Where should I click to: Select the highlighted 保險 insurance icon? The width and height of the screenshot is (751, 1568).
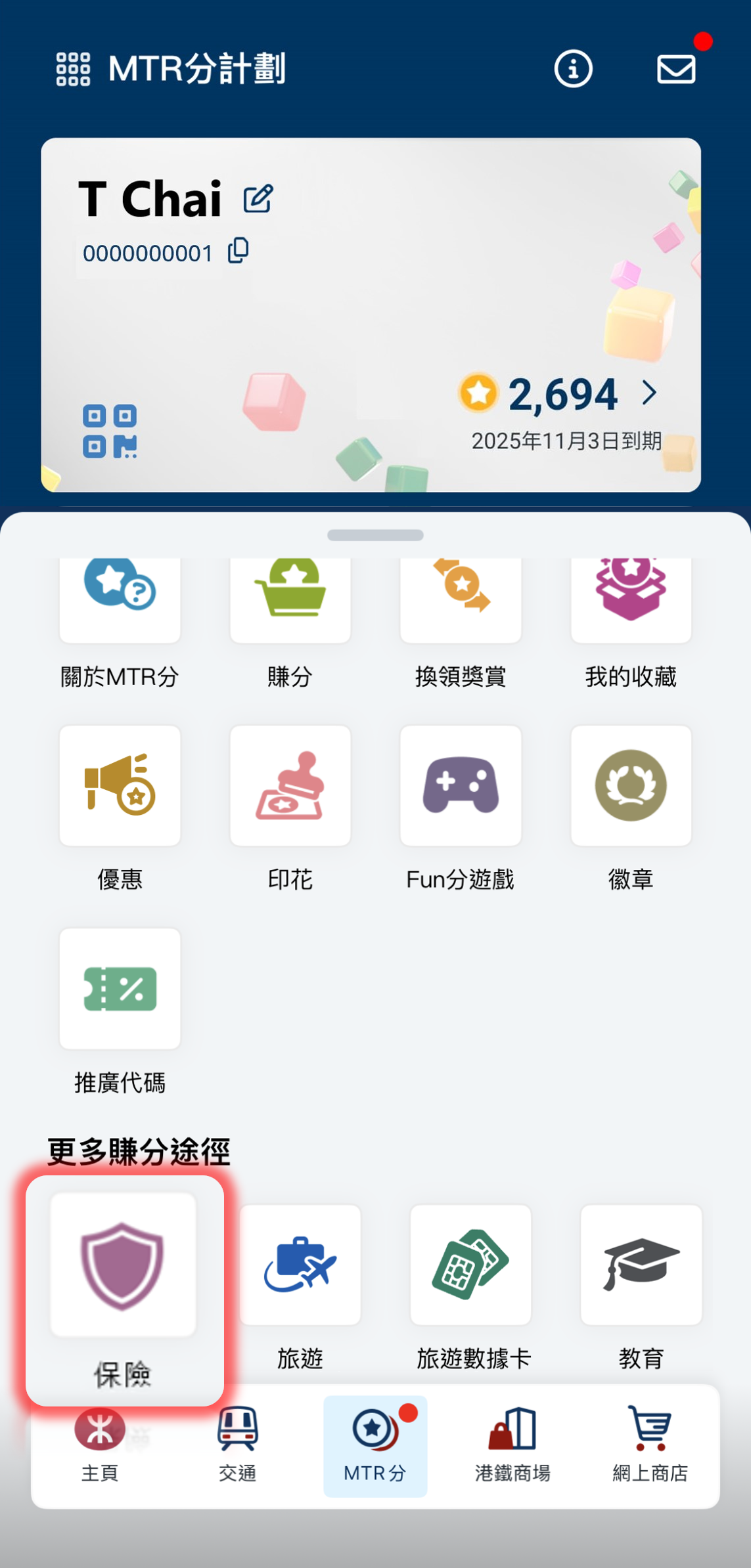(124, 1264)
